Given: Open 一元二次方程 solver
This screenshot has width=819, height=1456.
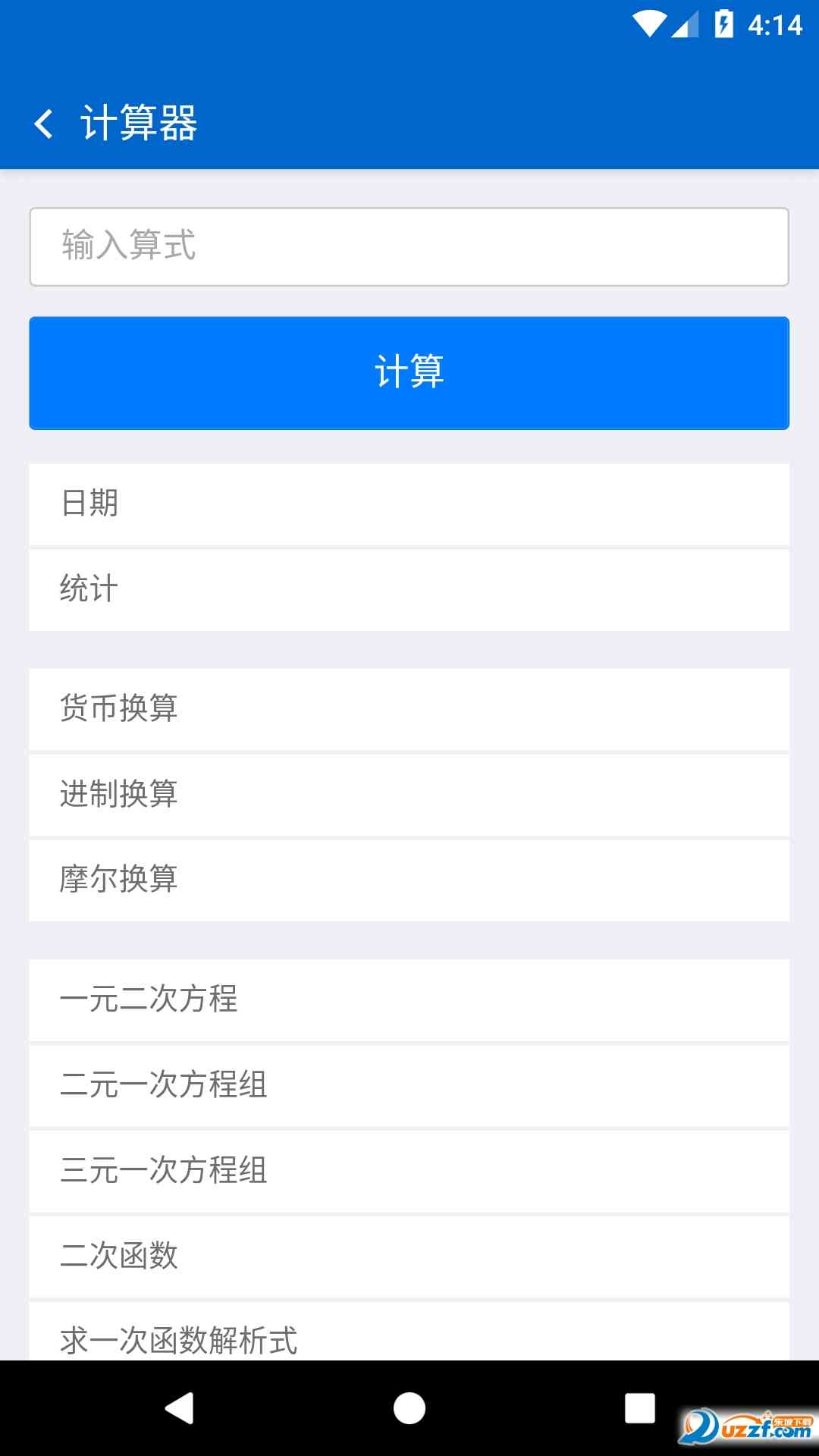Looking at the screenshot, I should [x=409, y=999].
